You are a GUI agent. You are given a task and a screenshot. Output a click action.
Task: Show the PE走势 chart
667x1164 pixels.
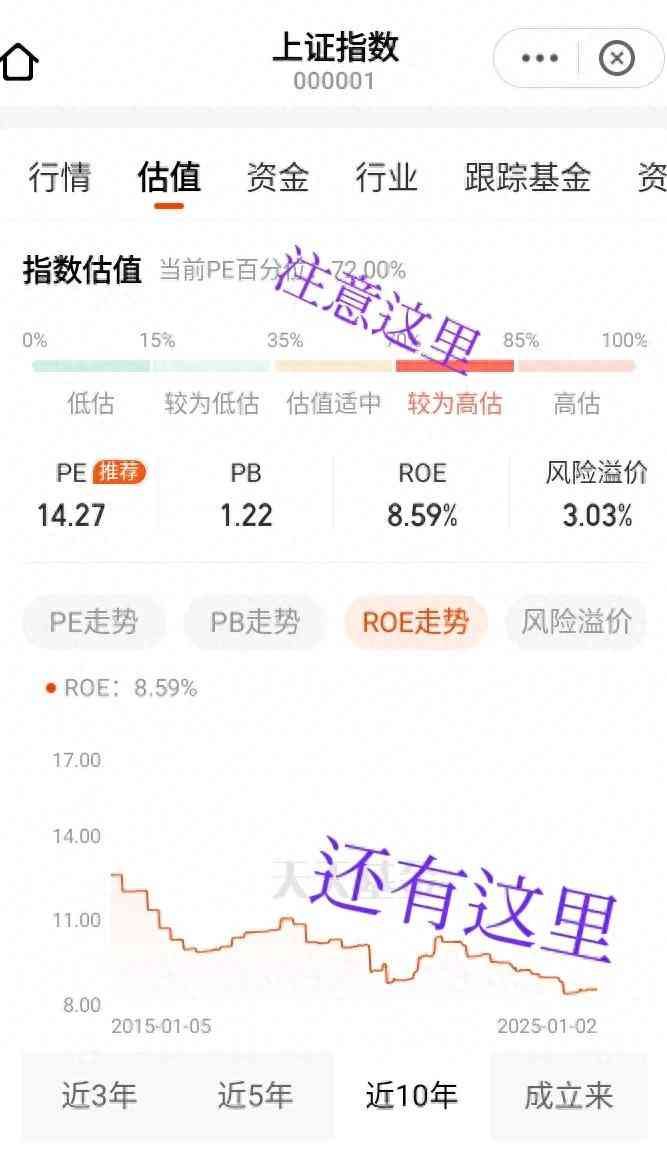[x=94, y=622]
